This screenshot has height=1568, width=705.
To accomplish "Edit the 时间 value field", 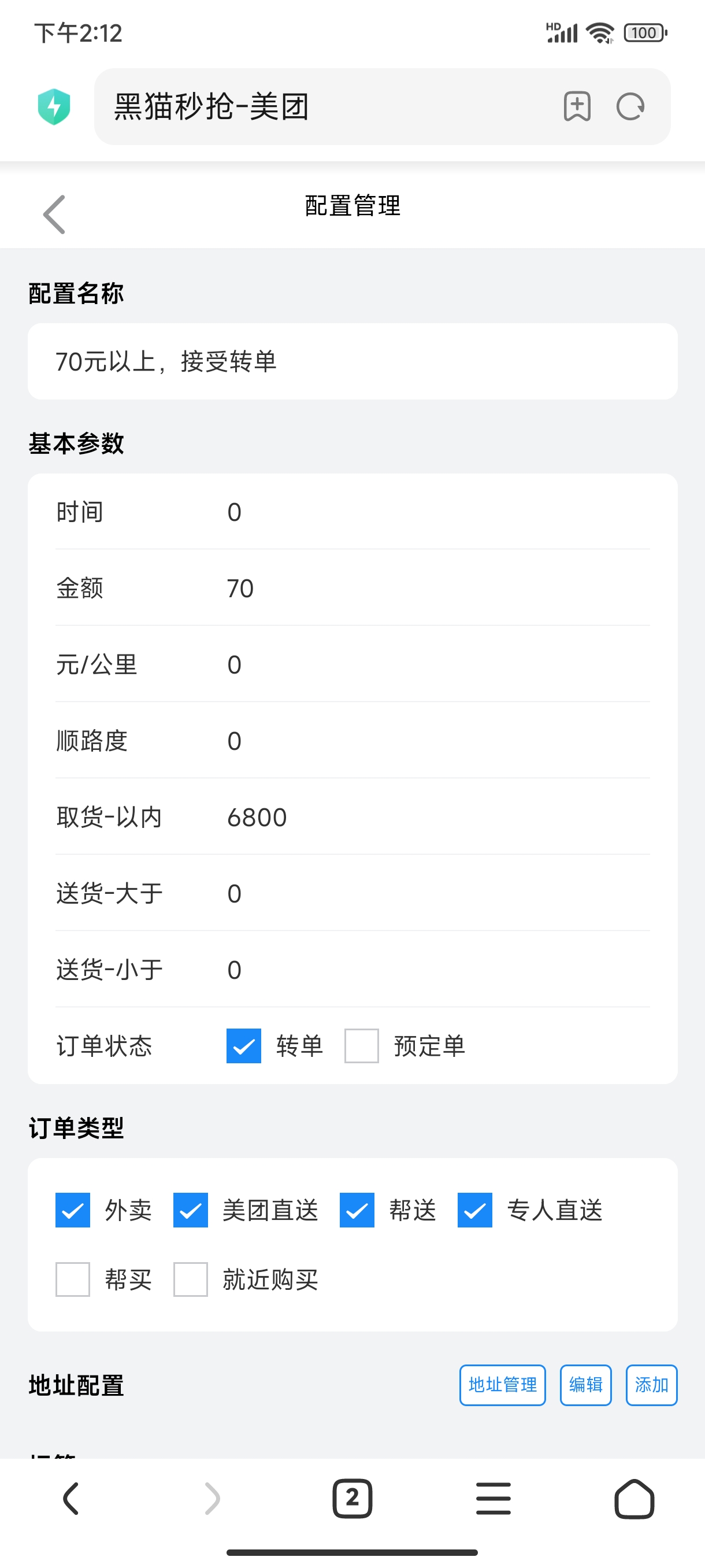I will pyautogui.click(x=438, y=512).
